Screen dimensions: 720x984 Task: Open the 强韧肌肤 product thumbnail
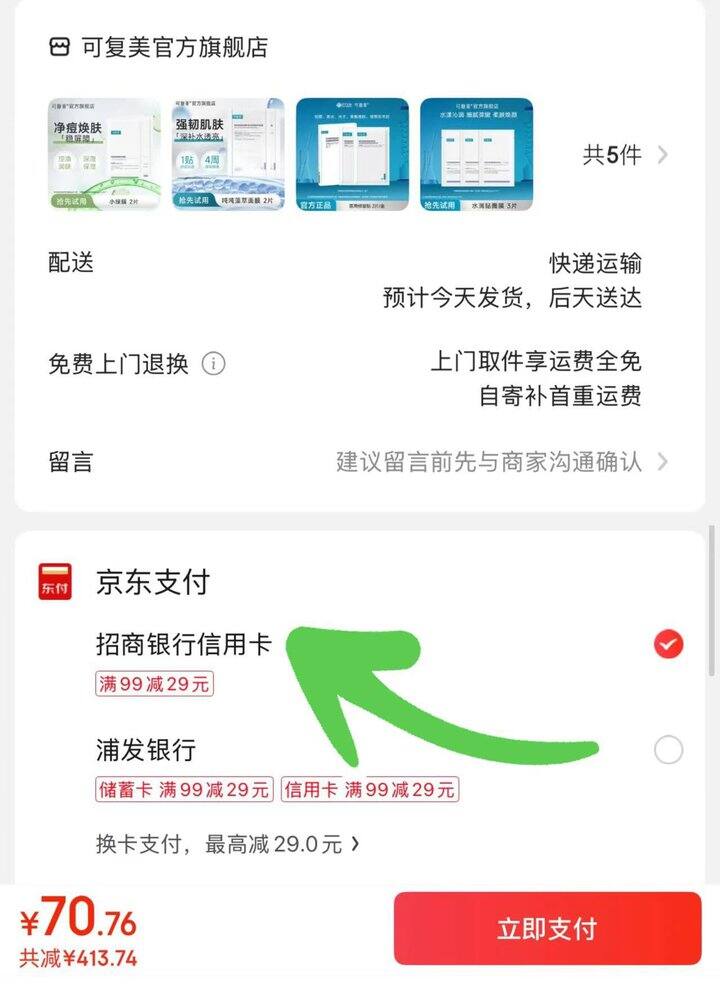click(x=228, y=154)
